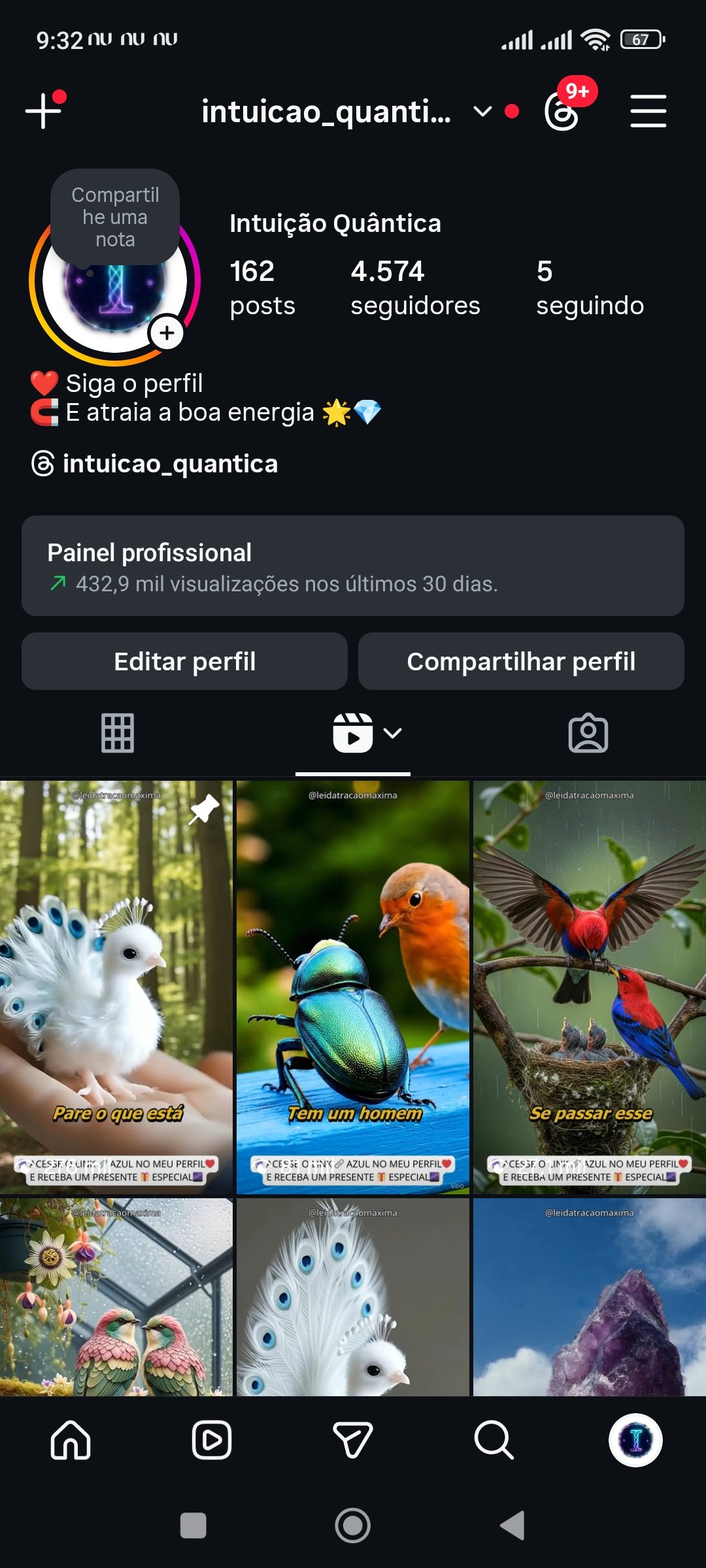Open the 'Se passar esse' birds reel
Screen dimensions: 706x1568
click(x=590, y=987)
